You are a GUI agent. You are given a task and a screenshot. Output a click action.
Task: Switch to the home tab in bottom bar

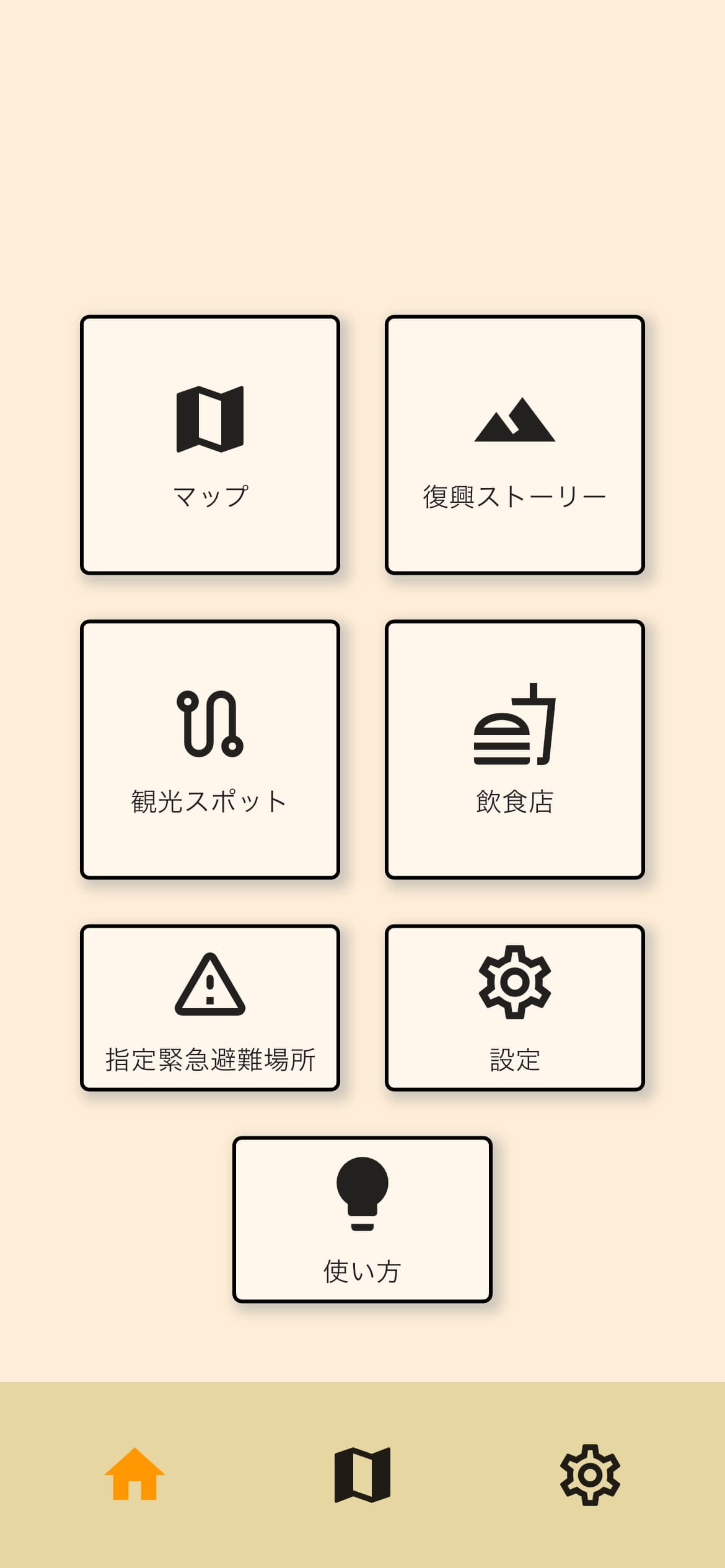[134, 1474]
